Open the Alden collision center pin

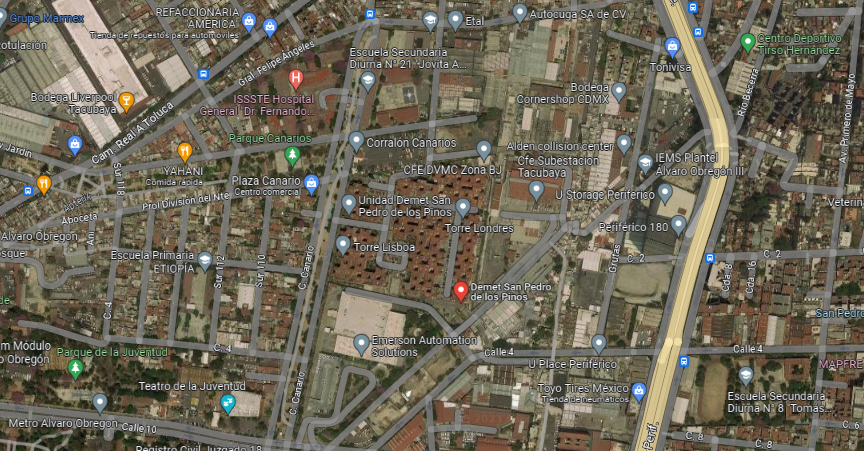[x=624, y=144]
